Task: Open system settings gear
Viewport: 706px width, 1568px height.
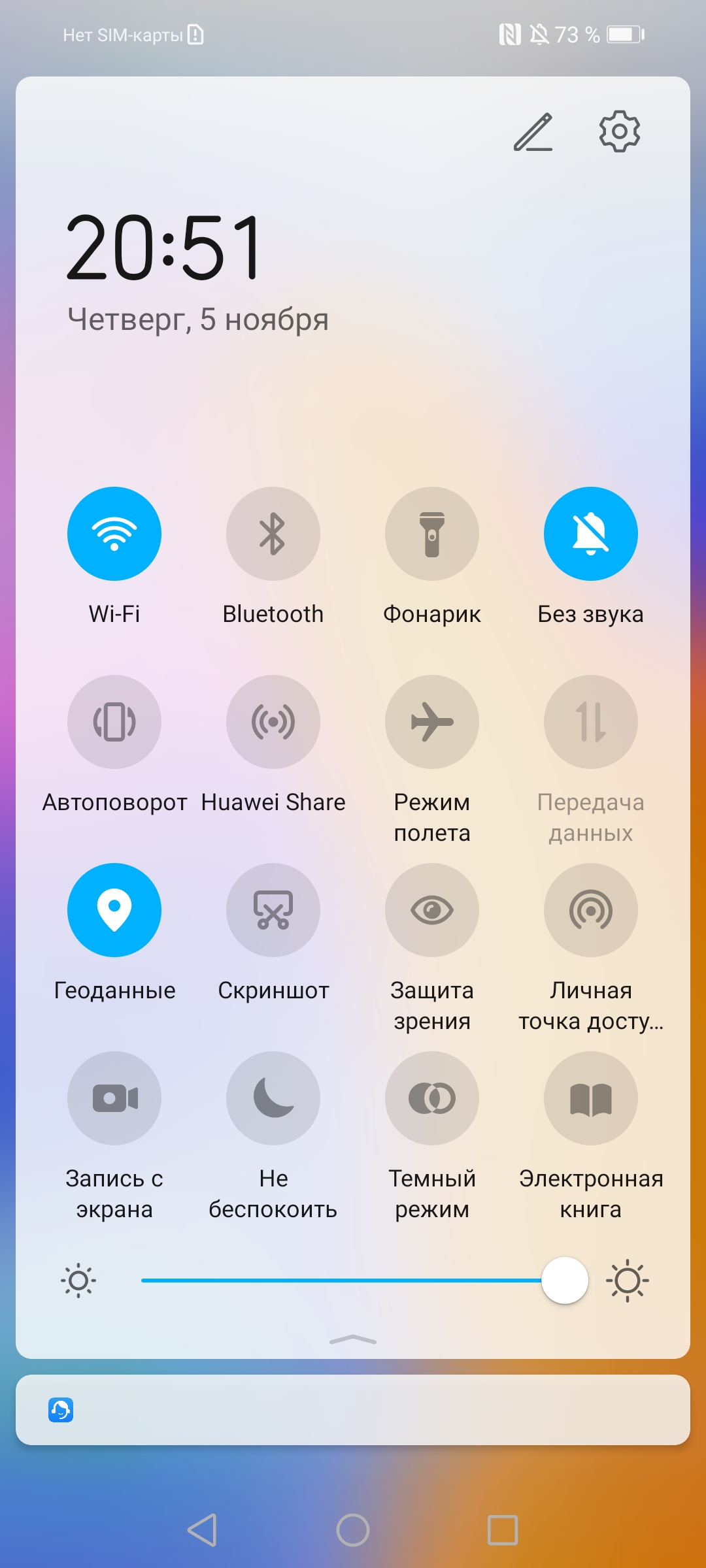Action: point(619,132)
